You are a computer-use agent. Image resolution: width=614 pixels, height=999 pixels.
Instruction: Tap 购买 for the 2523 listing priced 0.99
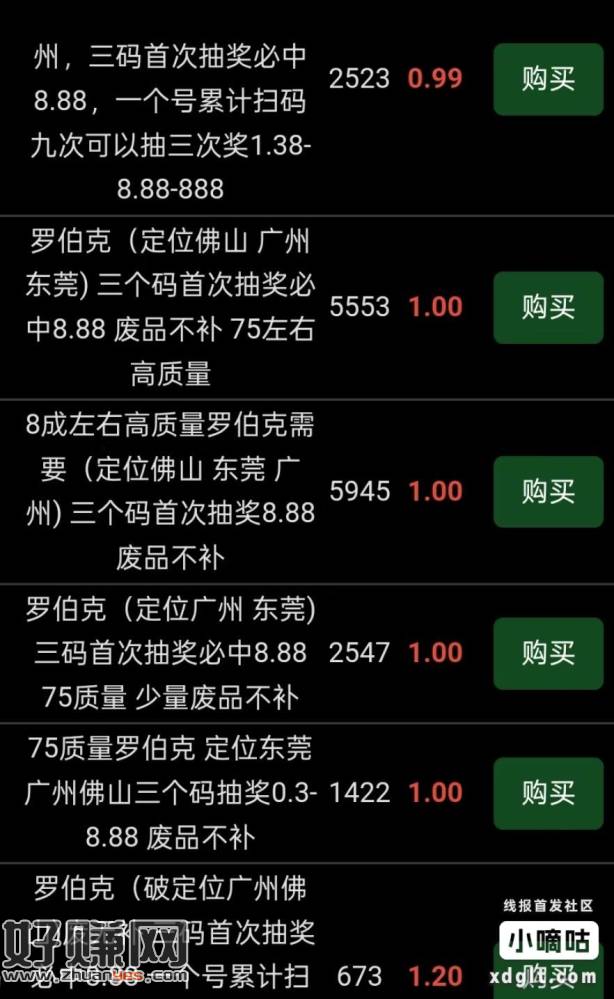click(x=548, y=79)
